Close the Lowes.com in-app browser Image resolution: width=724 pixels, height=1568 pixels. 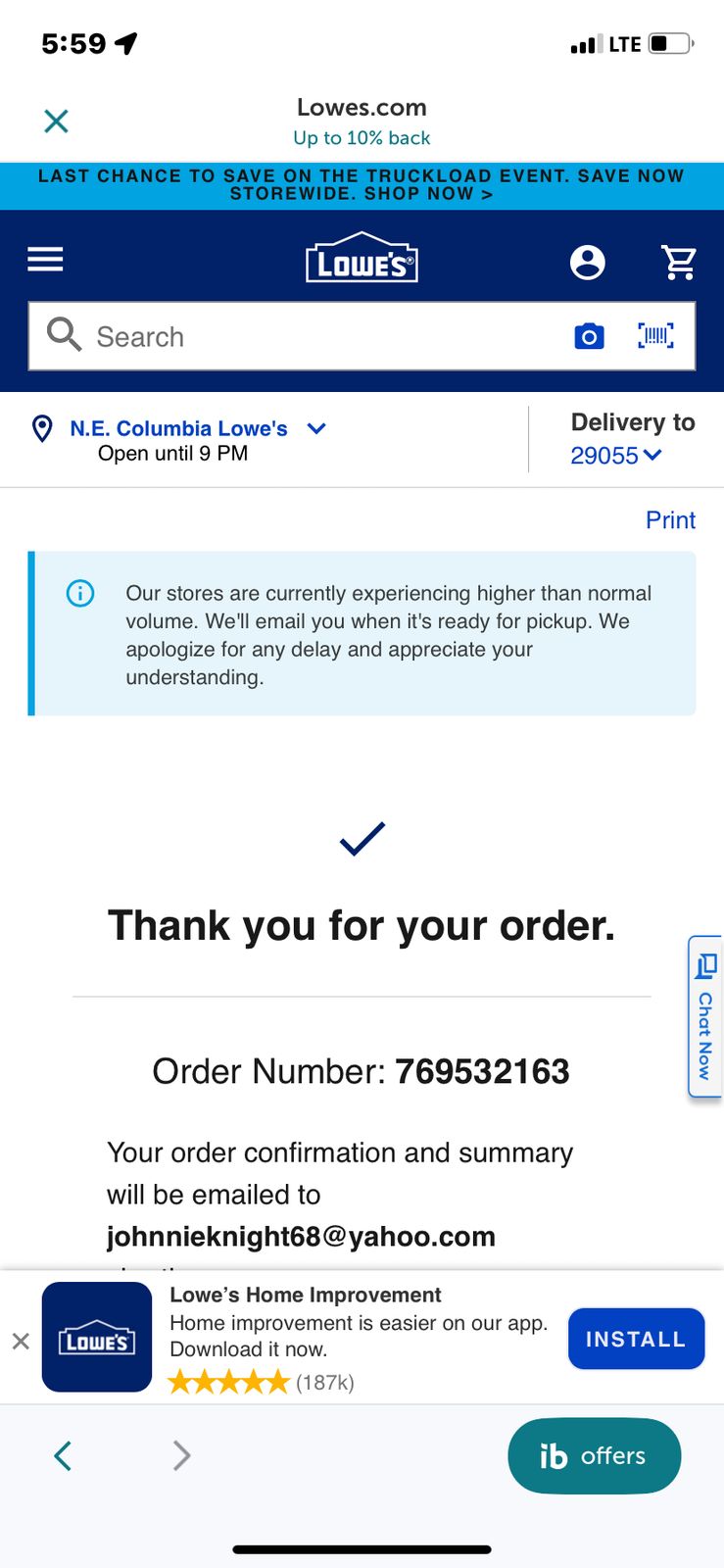57,122
